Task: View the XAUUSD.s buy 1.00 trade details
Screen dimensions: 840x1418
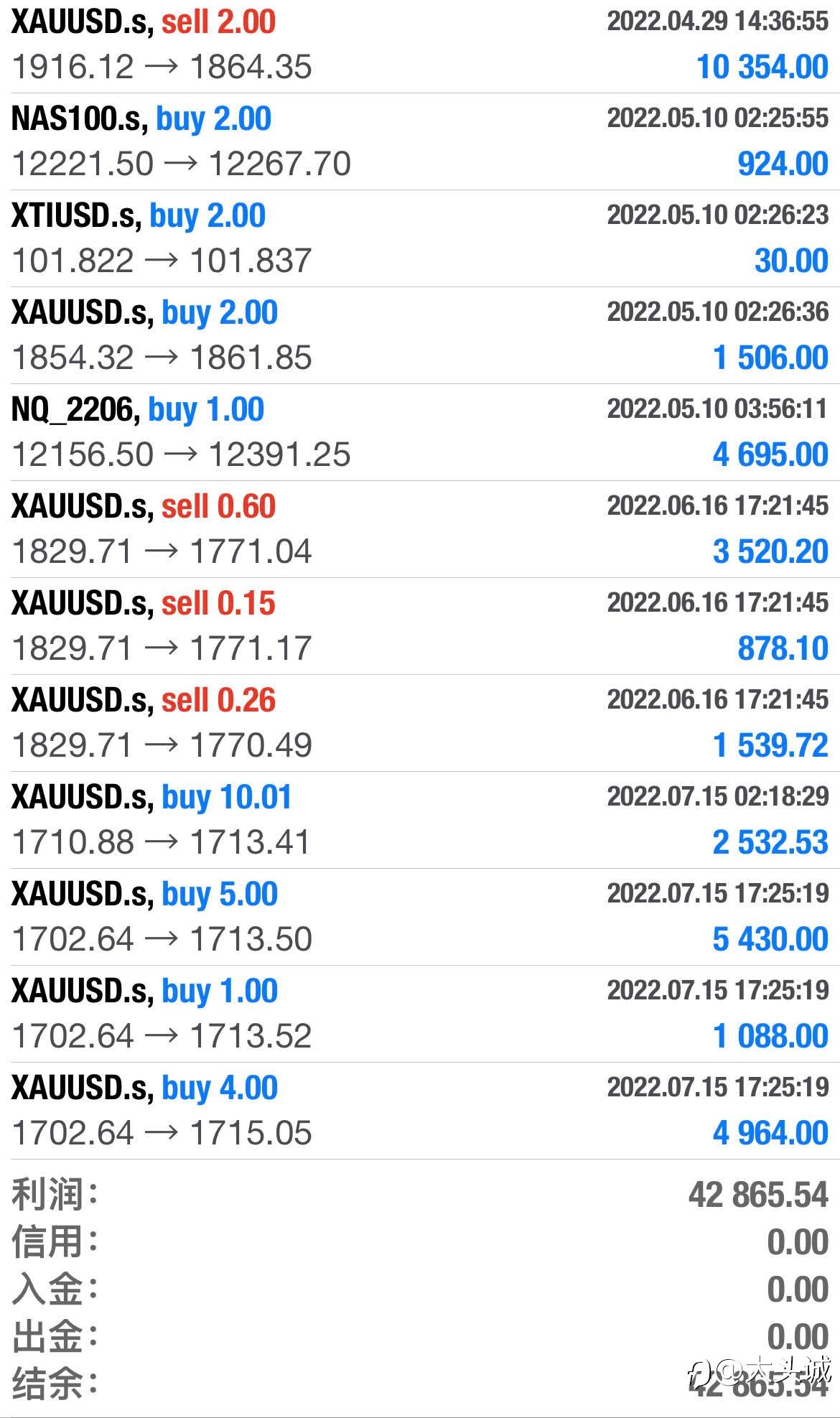Action: [x=420, y=1014]
